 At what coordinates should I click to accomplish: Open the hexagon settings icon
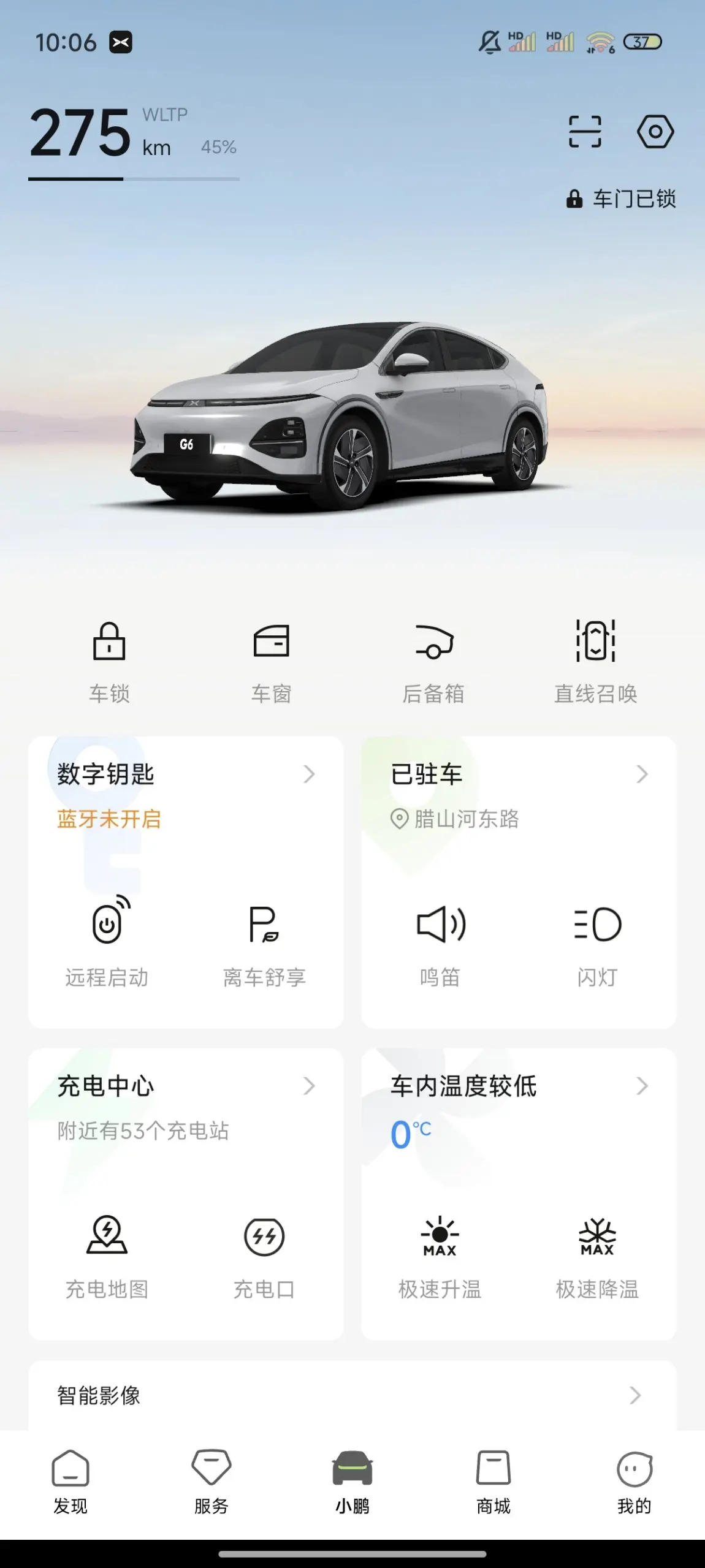(655, 132)
